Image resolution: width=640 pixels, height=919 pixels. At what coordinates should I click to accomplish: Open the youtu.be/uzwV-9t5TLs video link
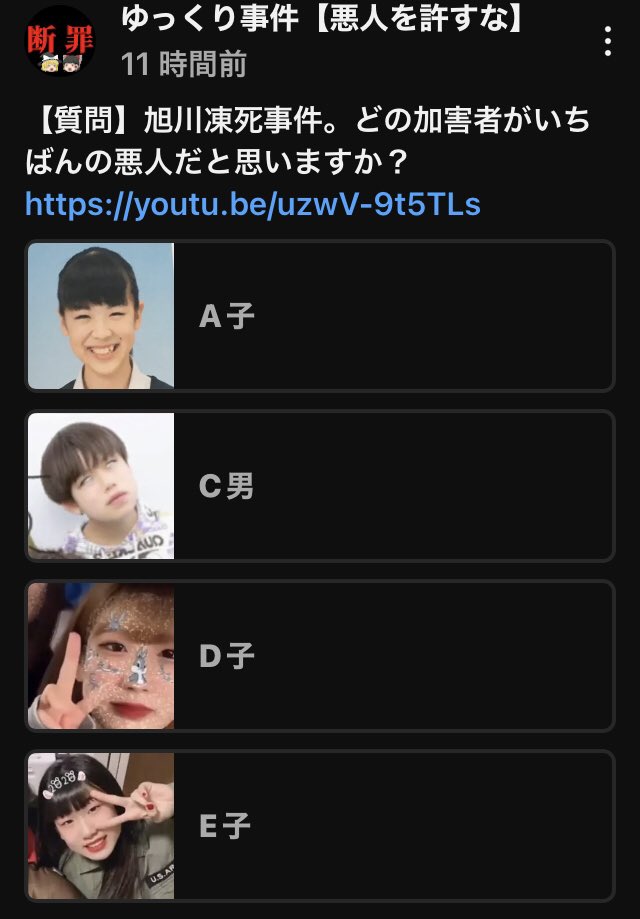(252, 204)
